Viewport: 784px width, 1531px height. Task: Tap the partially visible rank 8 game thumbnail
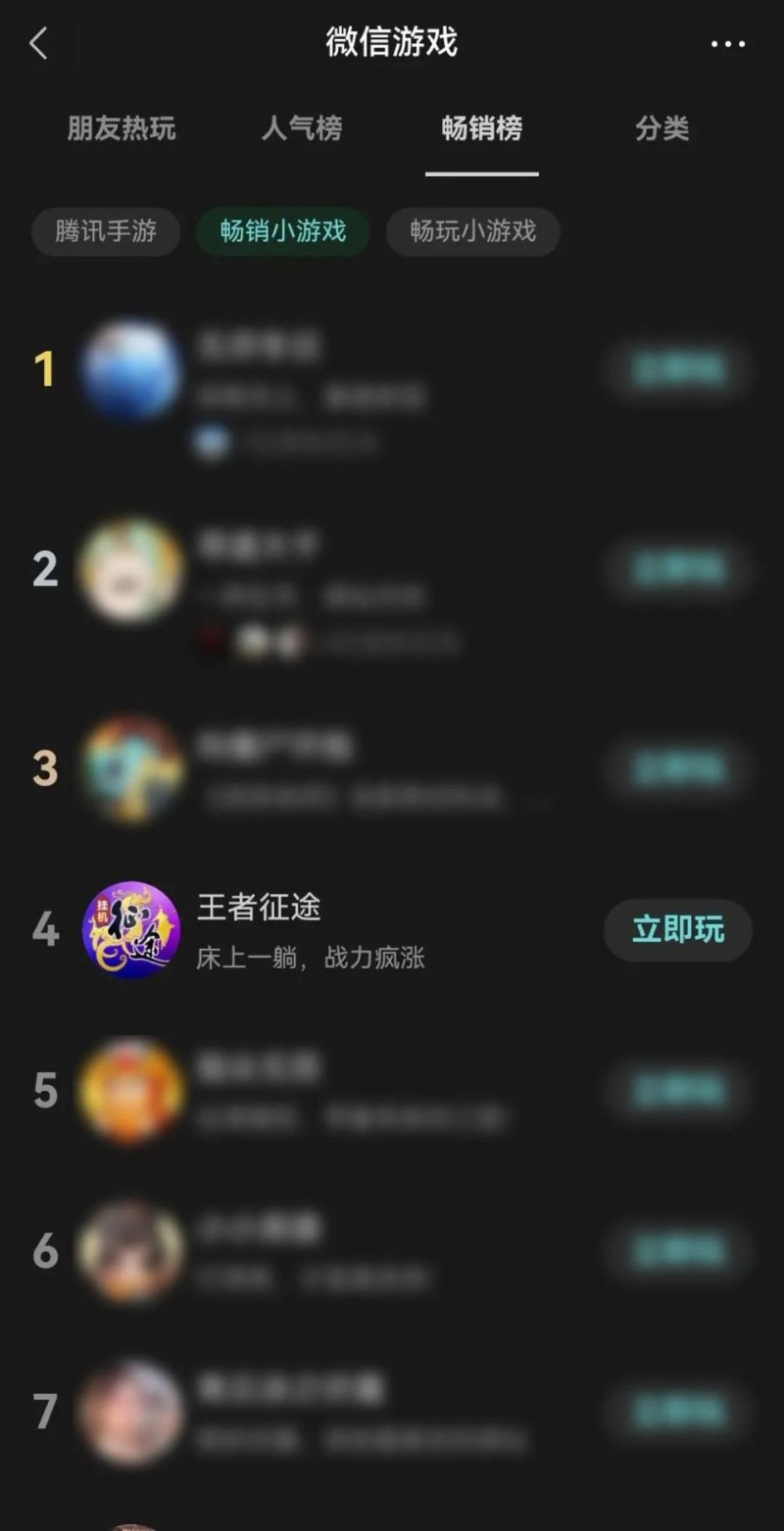[x=132, y=1519]
